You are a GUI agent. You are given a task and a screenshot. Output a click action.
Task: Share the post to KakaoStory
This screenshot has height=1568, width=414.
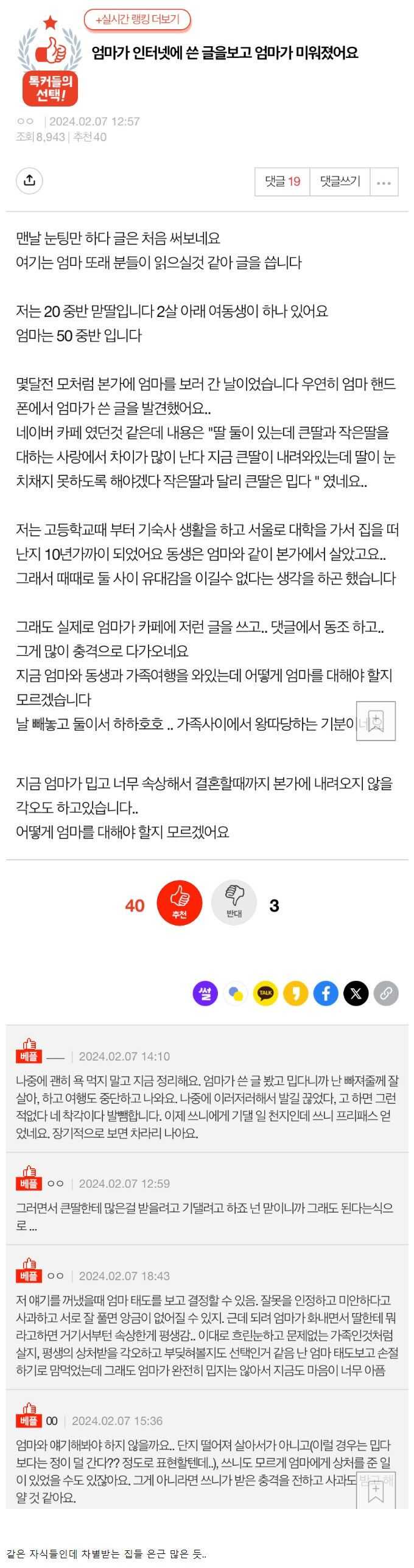[x=295, y=994]
